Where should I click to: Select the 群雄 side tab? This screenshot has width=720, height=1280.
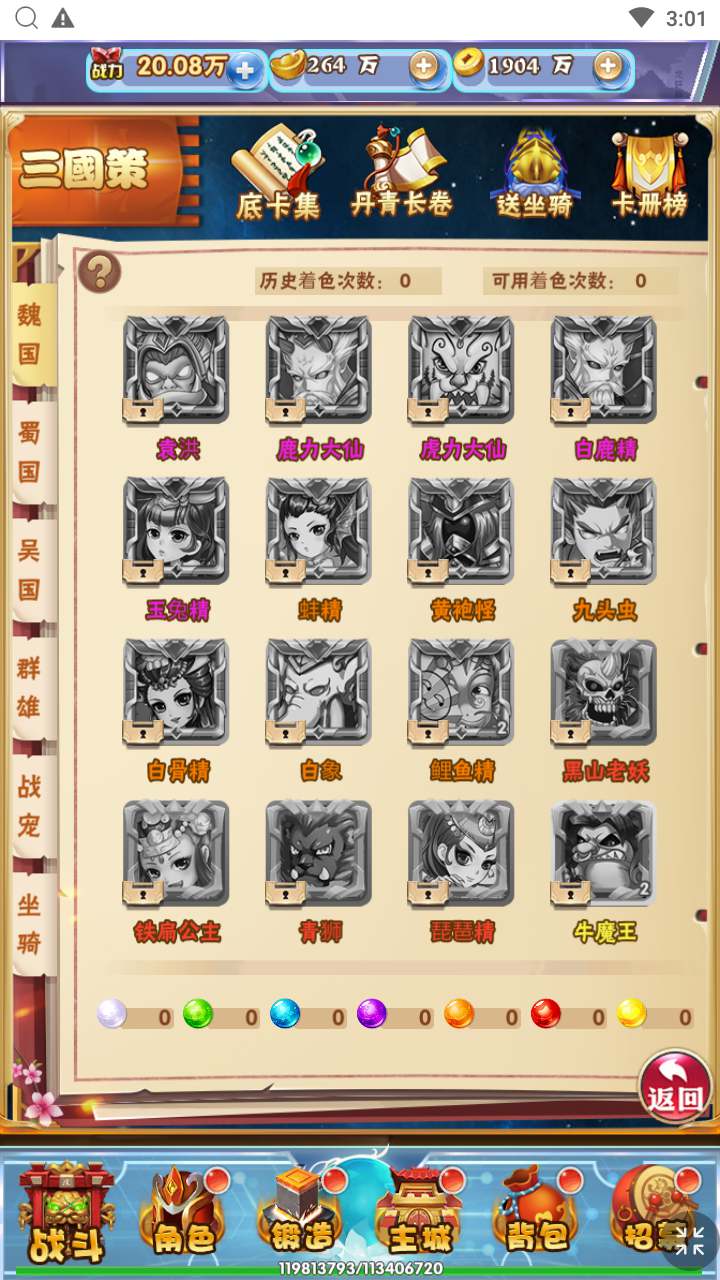pos(30,687)
